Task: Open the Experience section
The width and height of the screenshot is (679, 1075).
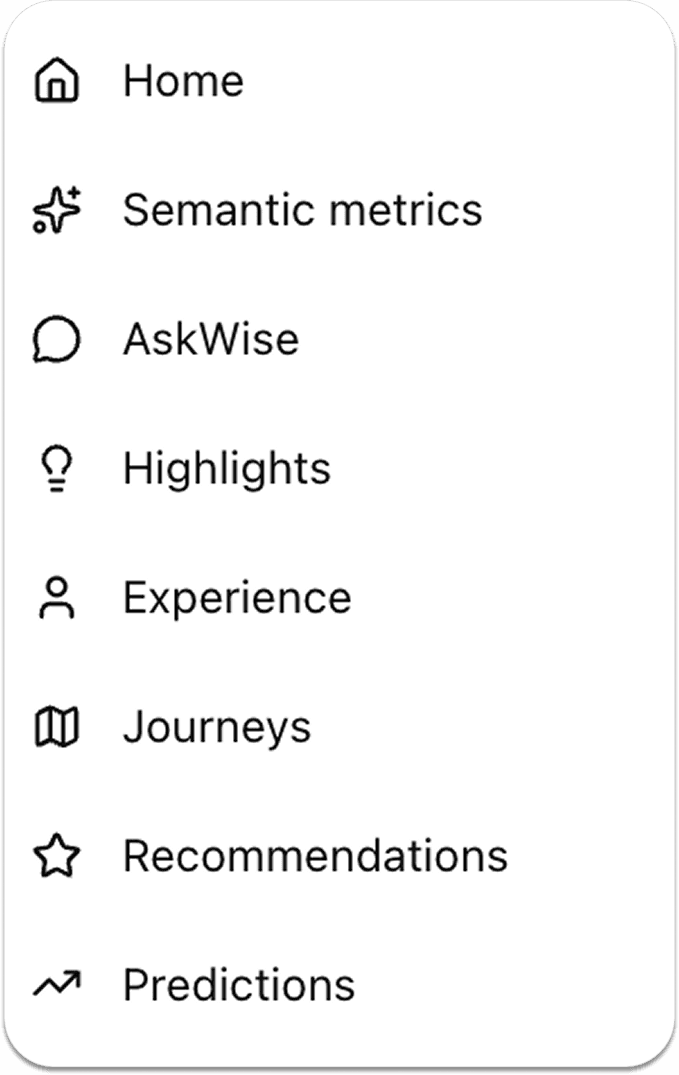Action: 237,598
